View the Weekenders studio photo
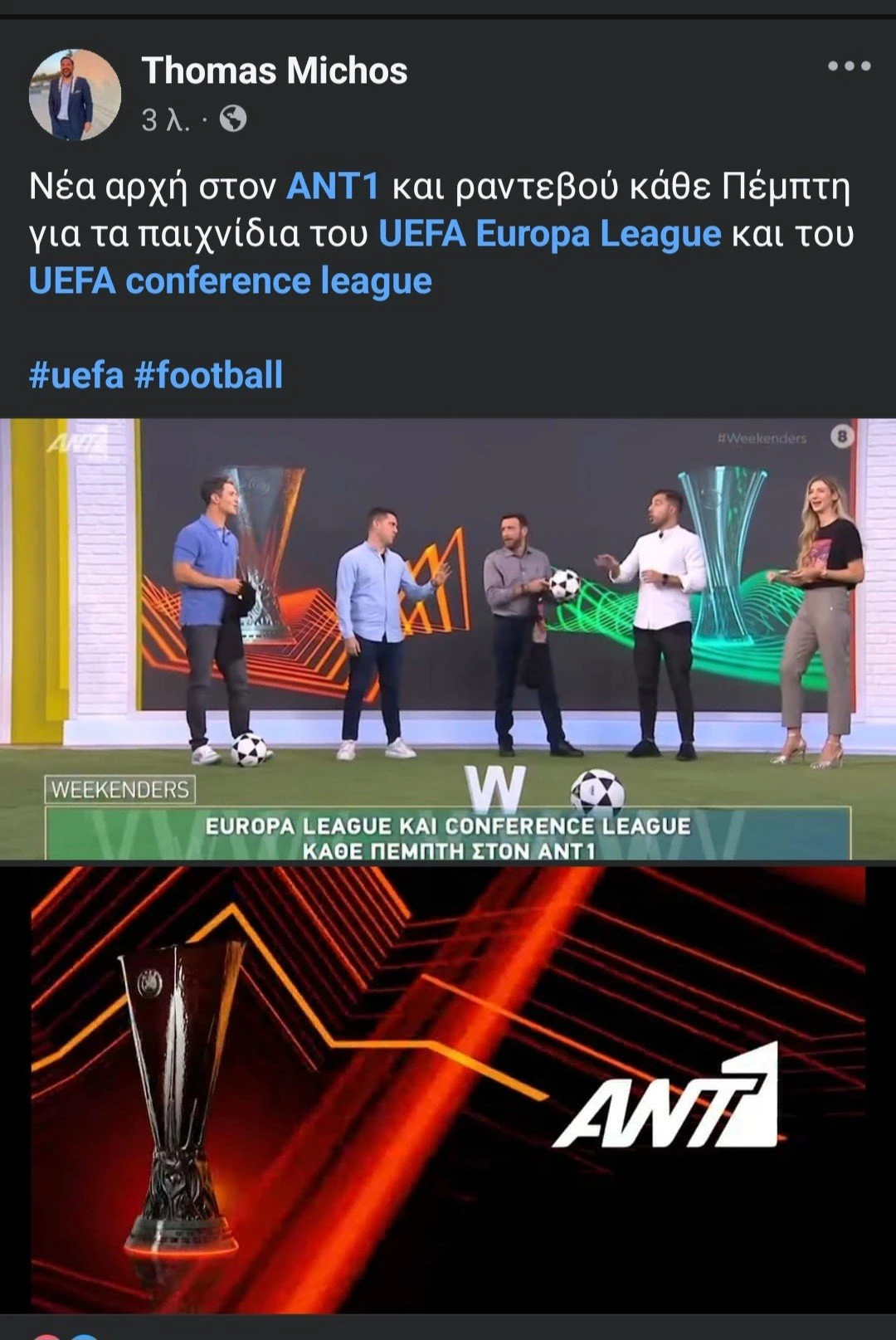The height and width of the screenshot is (1340, 896). click(x=448, y=639)
